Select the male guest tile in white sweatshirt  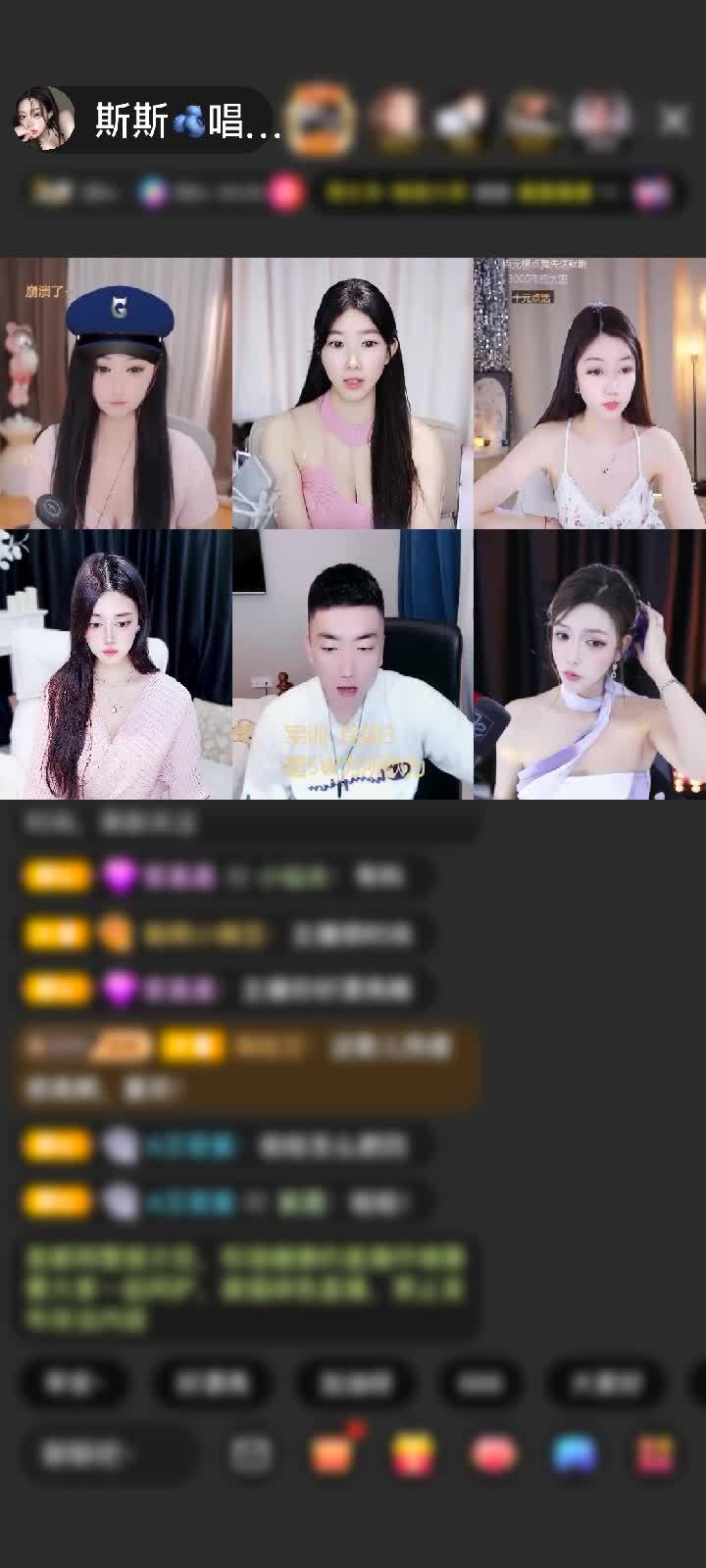click(353, 664)
